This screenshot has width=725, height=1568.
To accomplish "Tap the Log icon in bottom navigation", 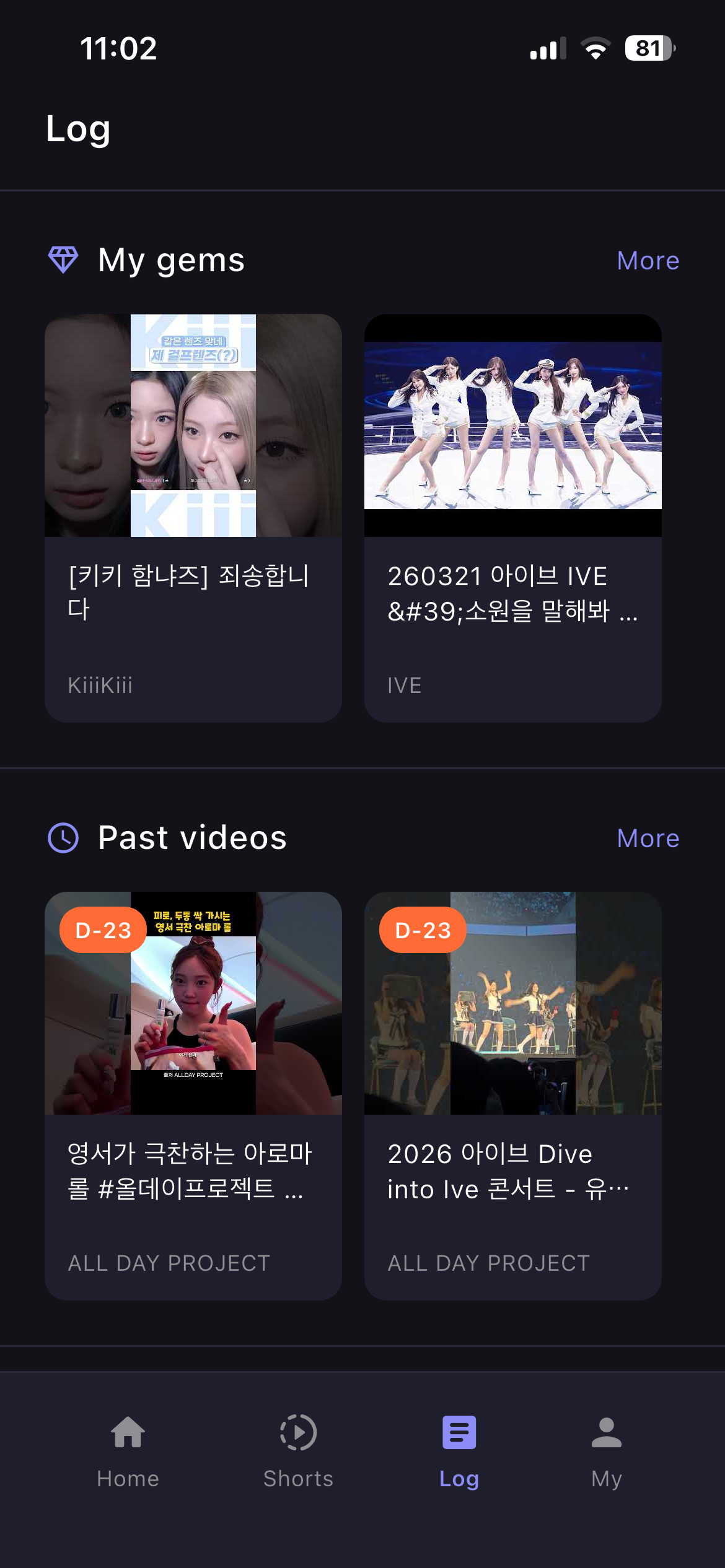I will [x=458, y=1432].
